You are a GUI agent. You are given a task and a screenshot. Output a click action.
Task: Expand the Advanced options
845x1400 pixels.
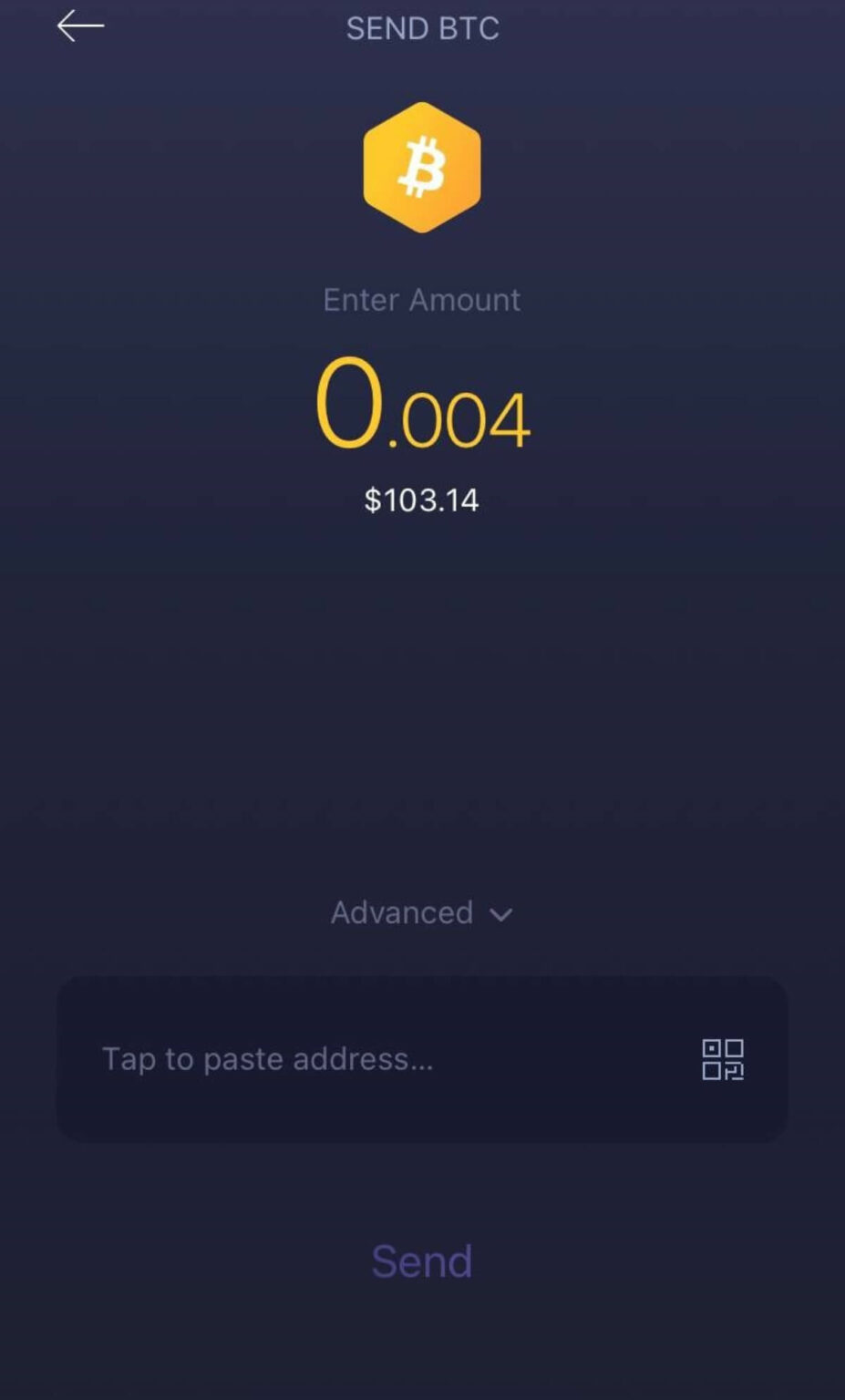(422, 912)
